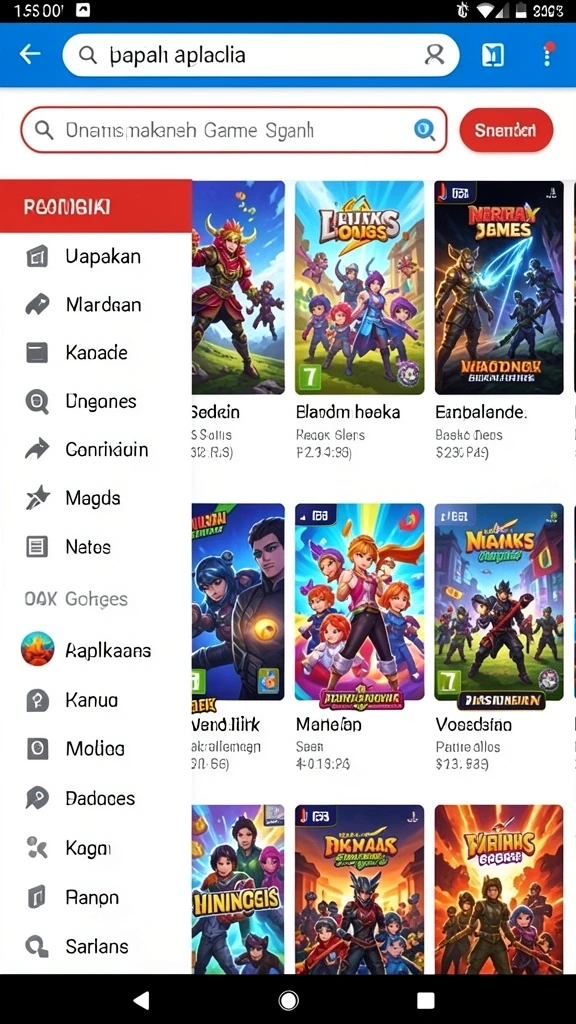Focus the red-outlined game search box

pyautogui.click(x=234, y=130)
